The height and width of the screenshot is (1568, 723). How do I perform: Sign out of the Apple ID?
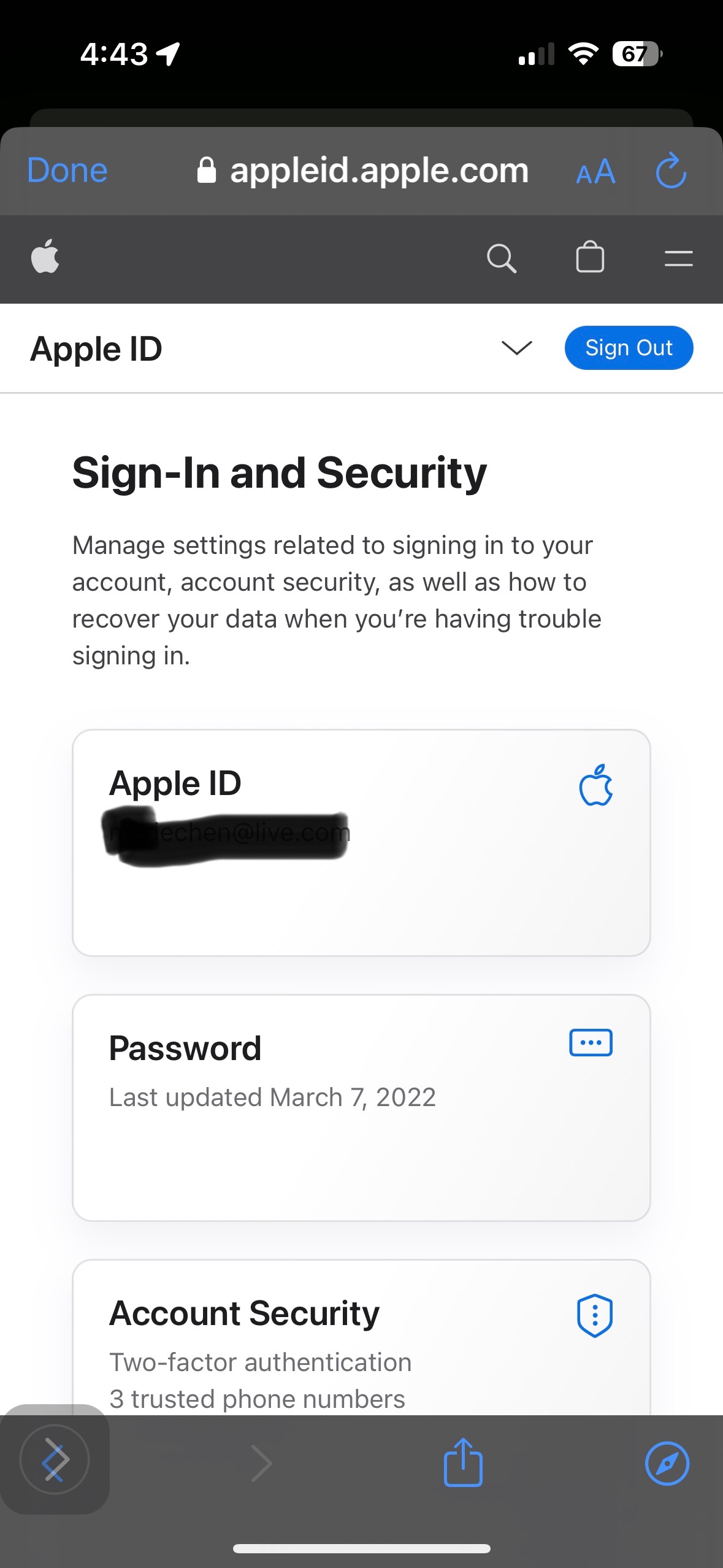(x=629, y=348)
